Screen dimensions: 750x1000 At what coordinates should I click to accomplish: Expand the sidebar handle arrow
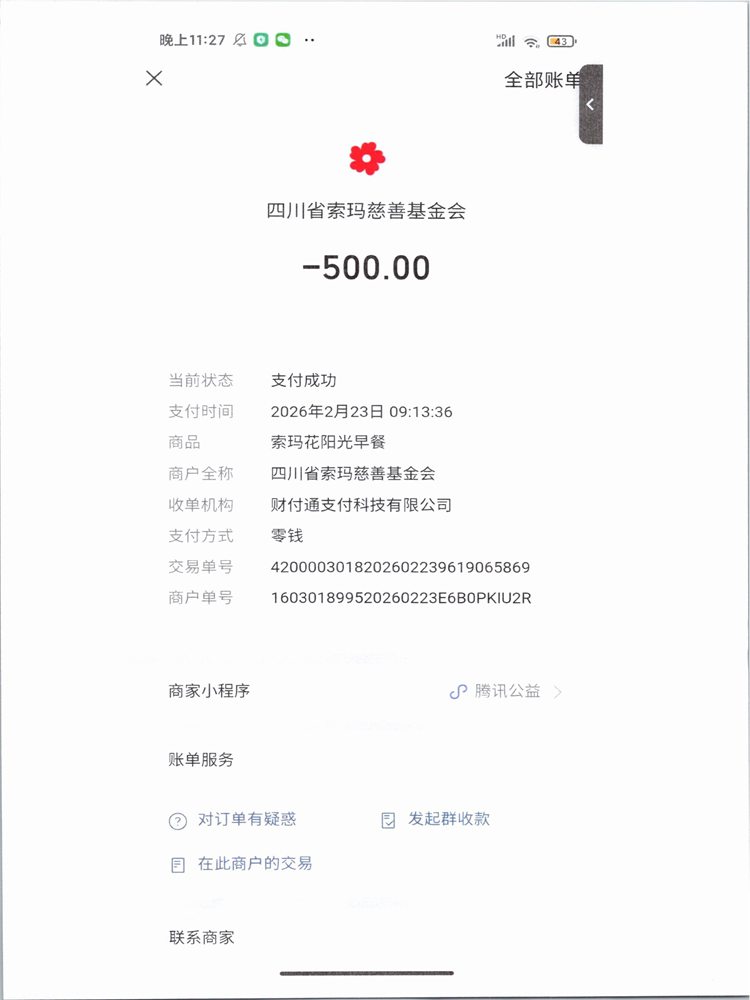[590, 104]
